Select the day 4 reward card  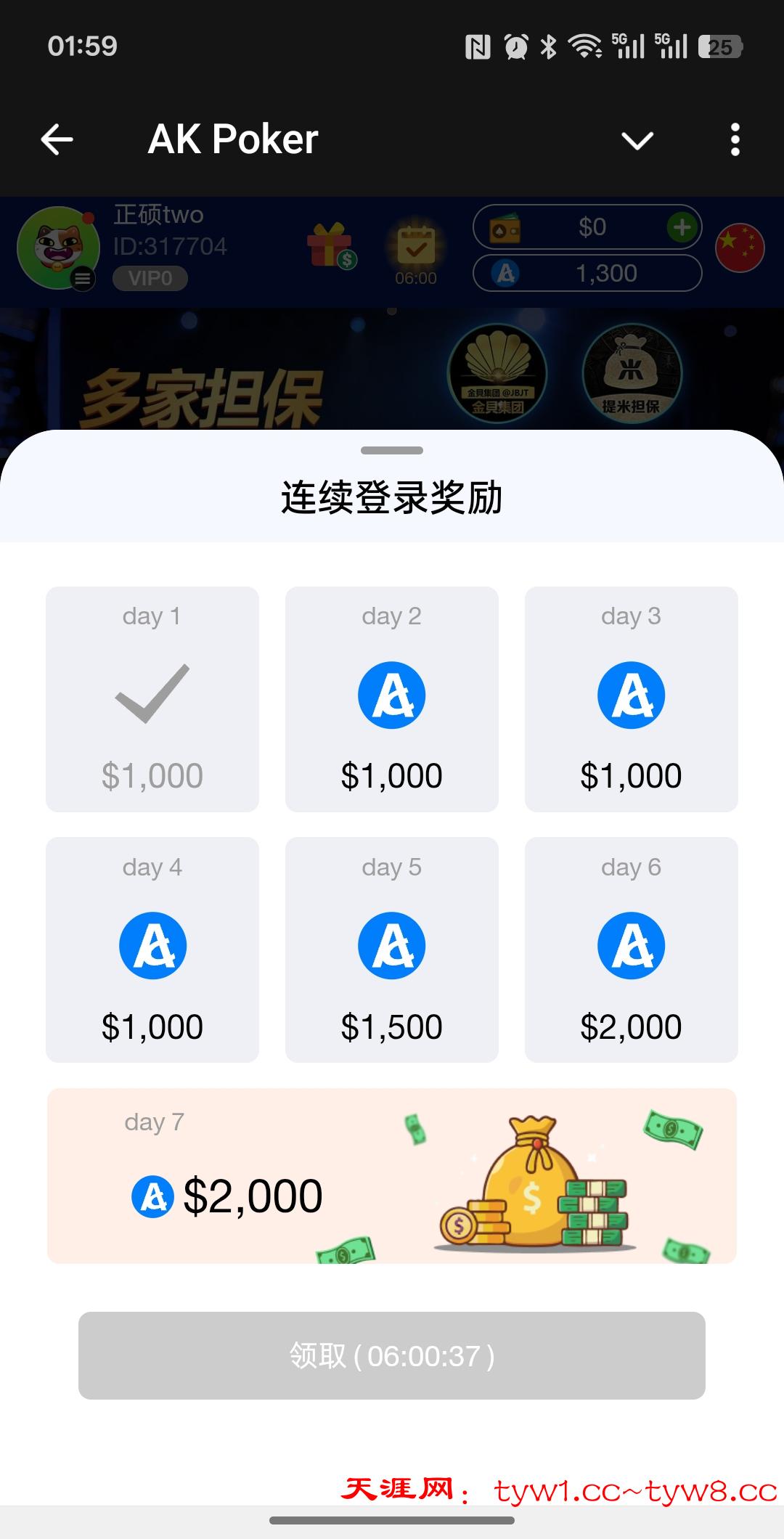pos(152,950)
